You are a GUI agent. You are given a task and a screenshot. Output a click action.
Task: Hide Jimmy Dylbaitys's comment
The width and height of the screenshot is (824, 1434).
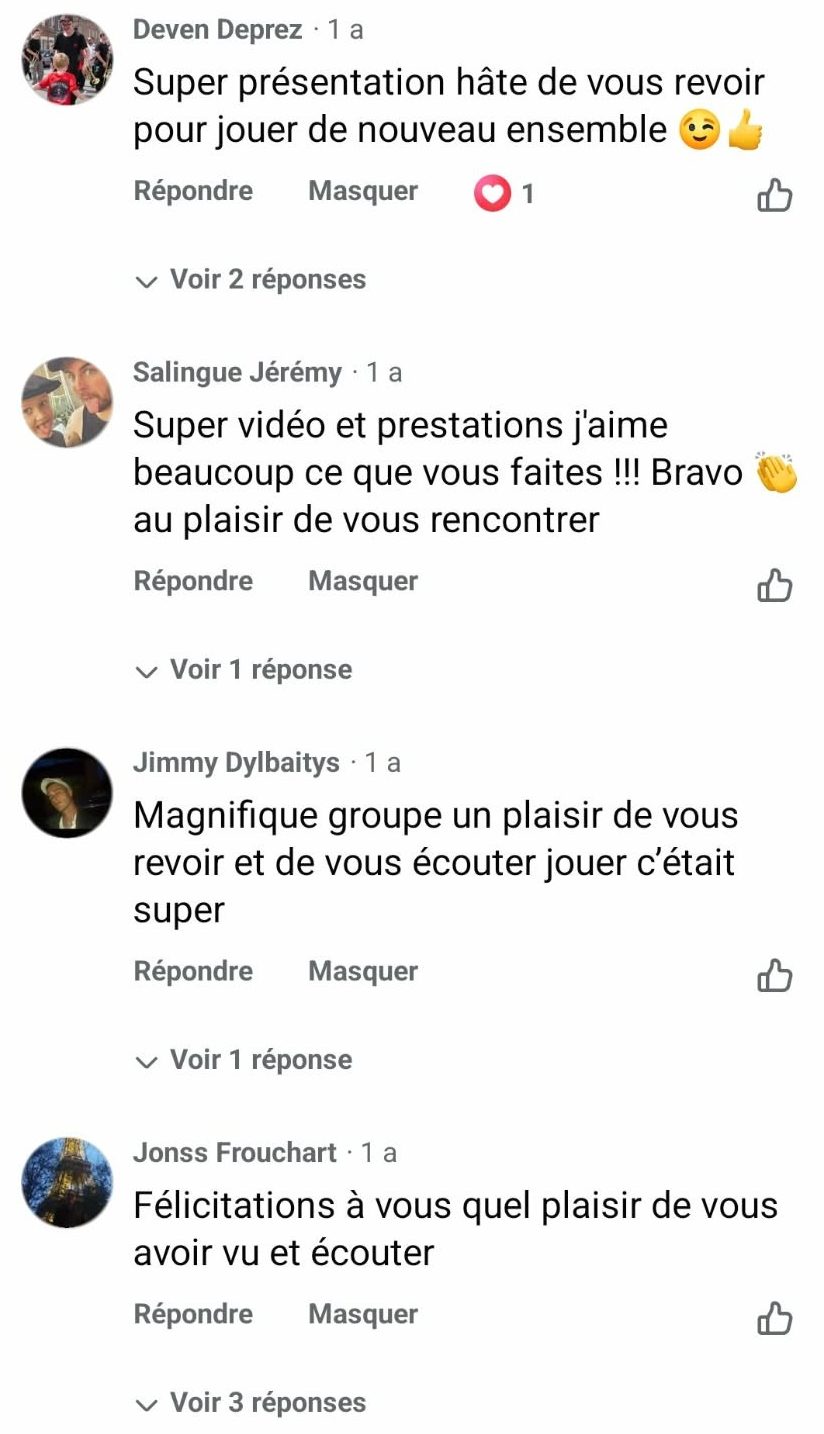click(x=363, y=971)
